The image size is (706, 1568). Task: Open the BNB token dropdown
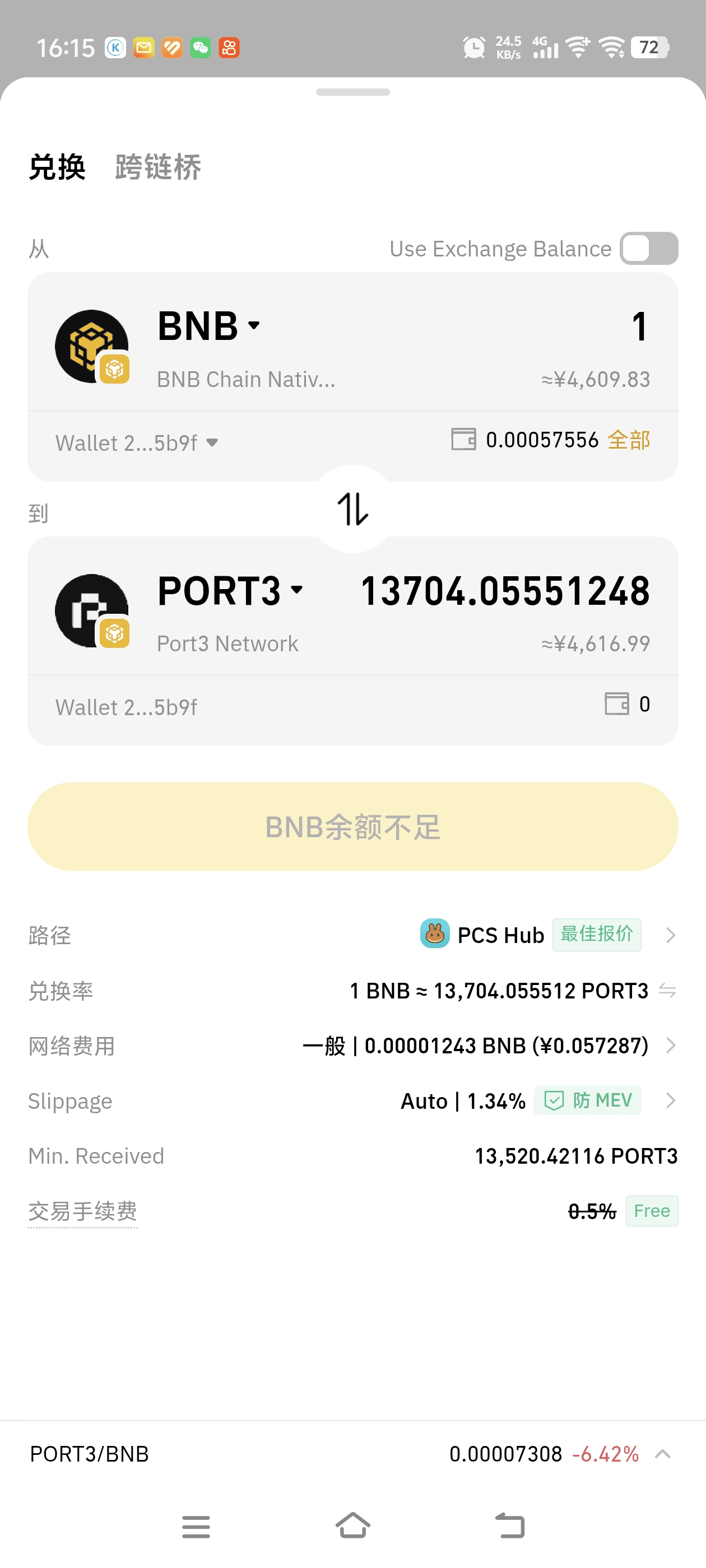tap(209, 326)
